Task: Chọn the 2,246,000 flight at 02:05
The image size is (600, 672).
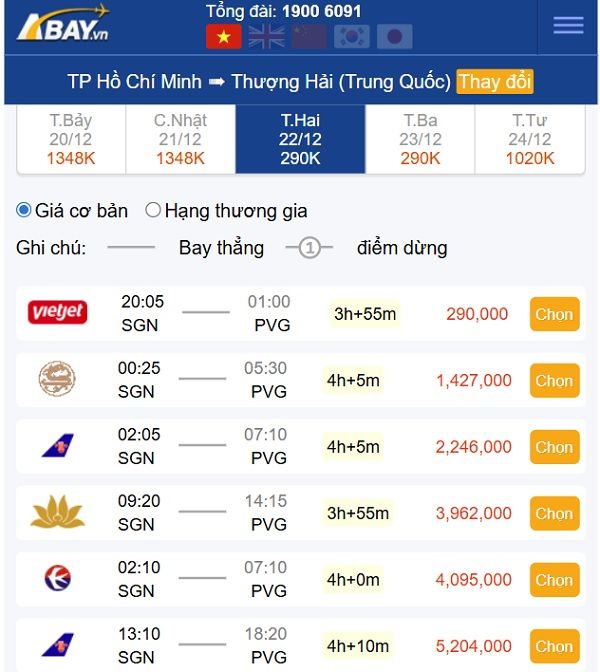Action: (554, 447)
